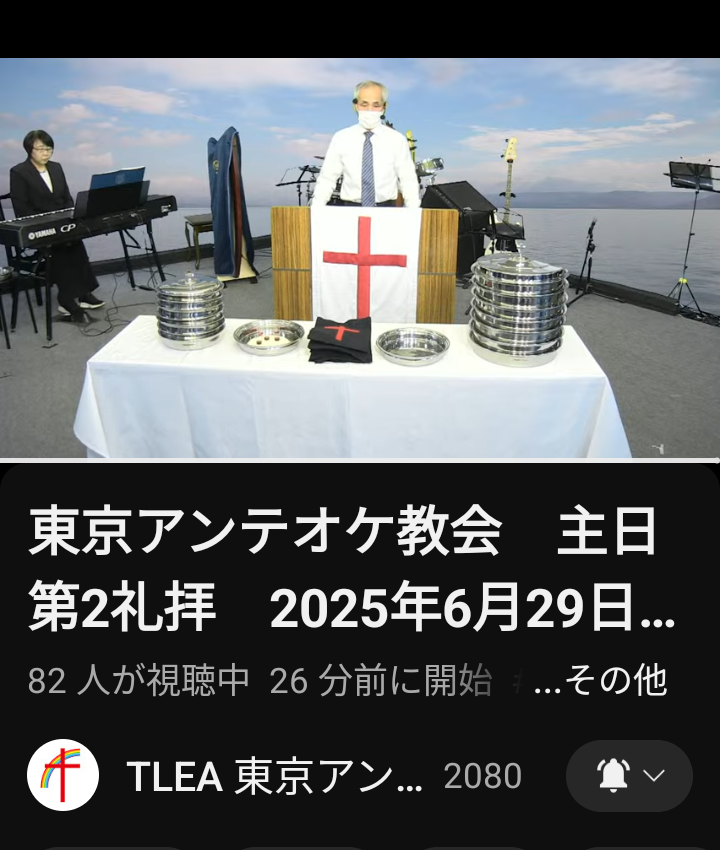Image resolution: width=720 pixels, height=850 pixels.
Task: Tap the live video player
Action: click(360, 258)
